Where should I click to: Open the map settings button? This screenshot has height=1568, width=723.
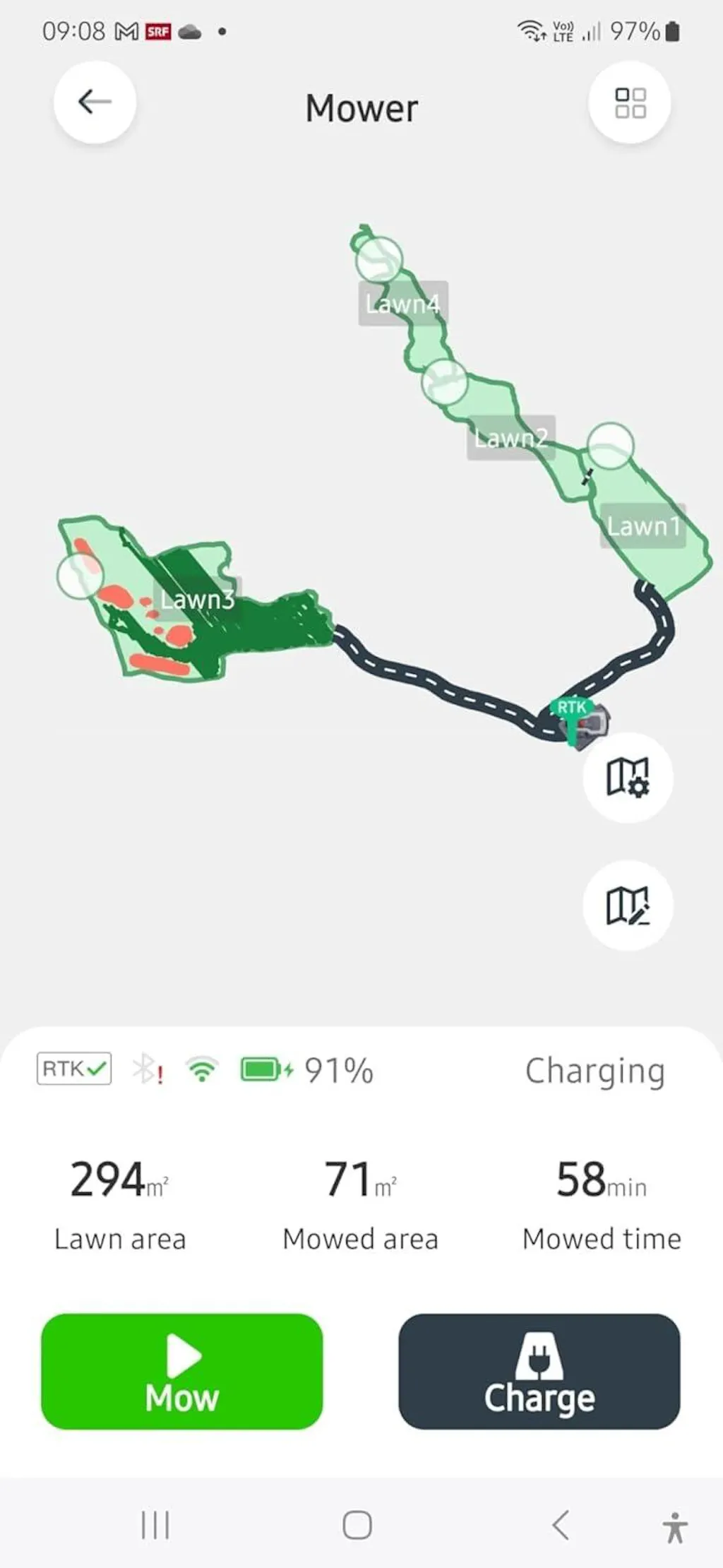628,777
